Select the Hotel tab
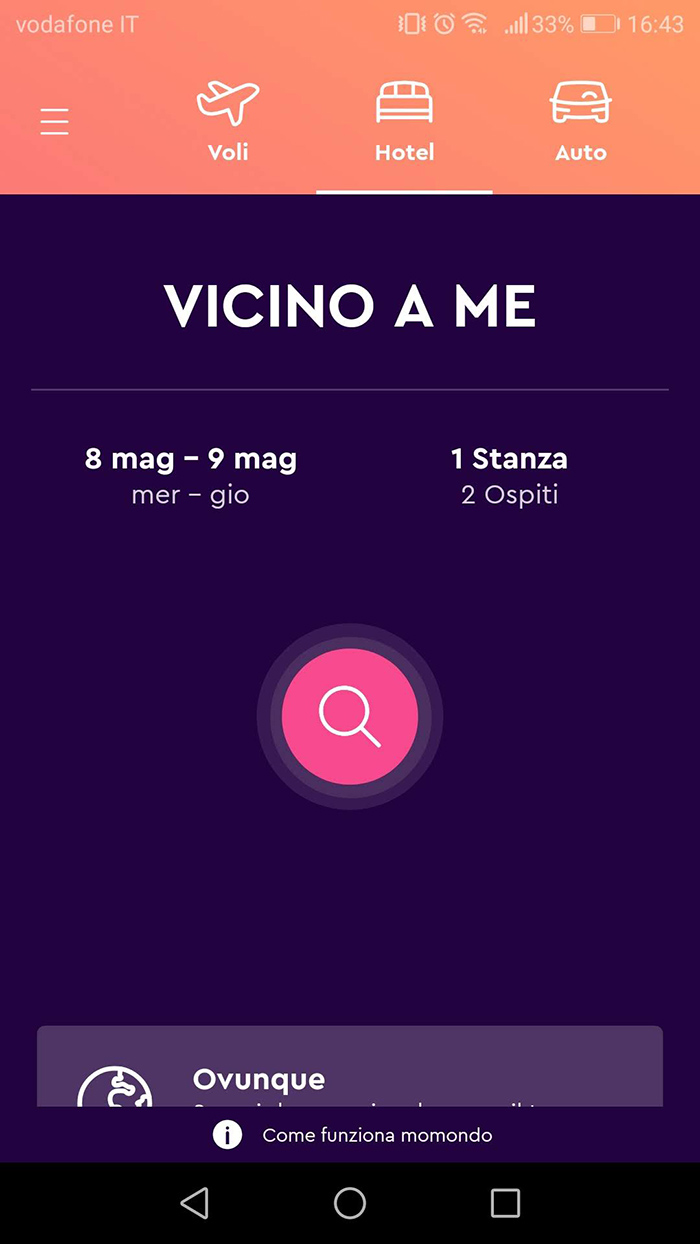Viewport: 700px width, 1244px height. (404, 122)
